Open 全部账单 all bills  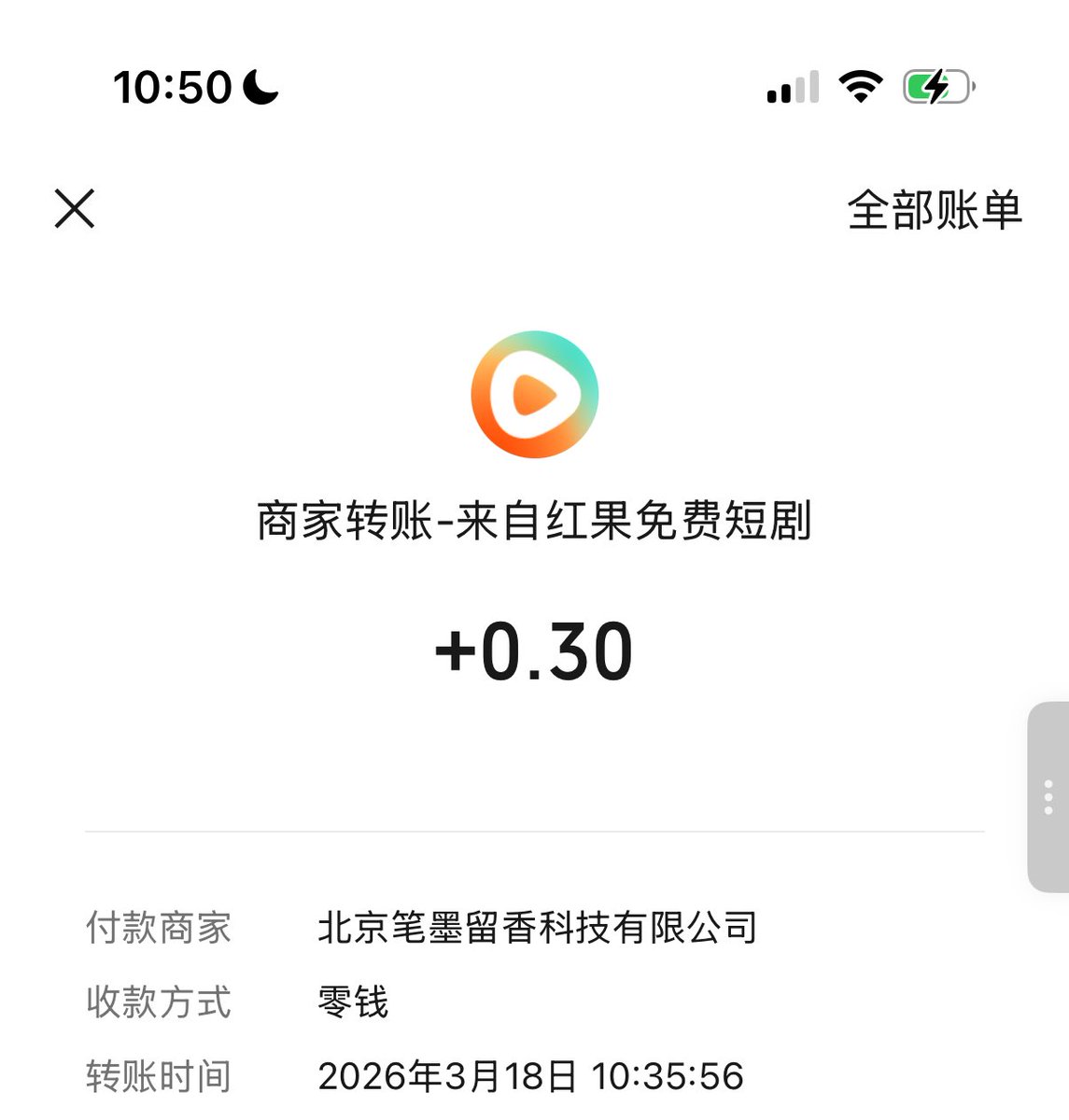(934, 210)
